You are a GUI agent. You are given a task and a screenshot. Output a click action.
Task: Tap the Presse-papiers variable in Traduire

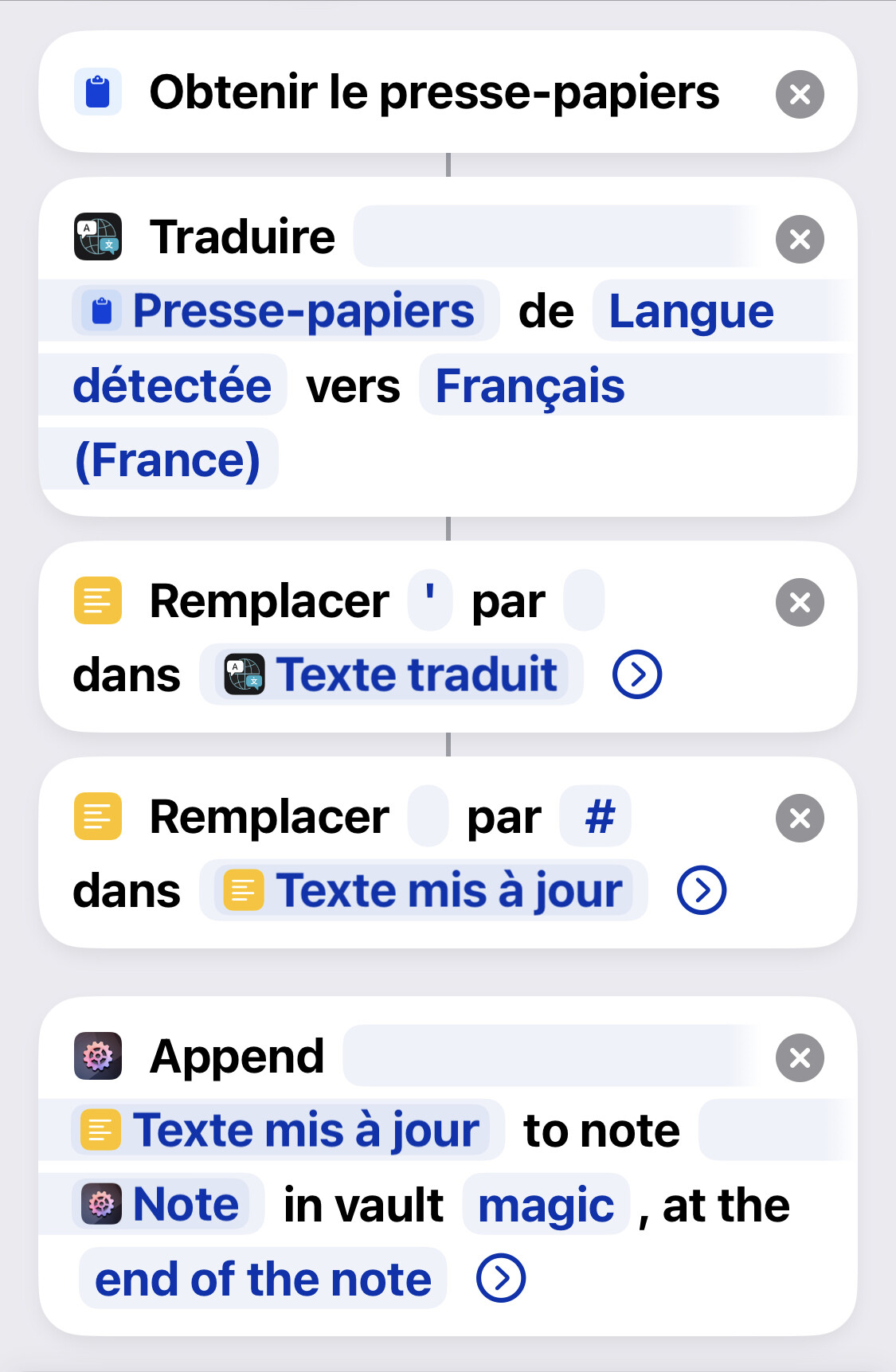(285, 311)
